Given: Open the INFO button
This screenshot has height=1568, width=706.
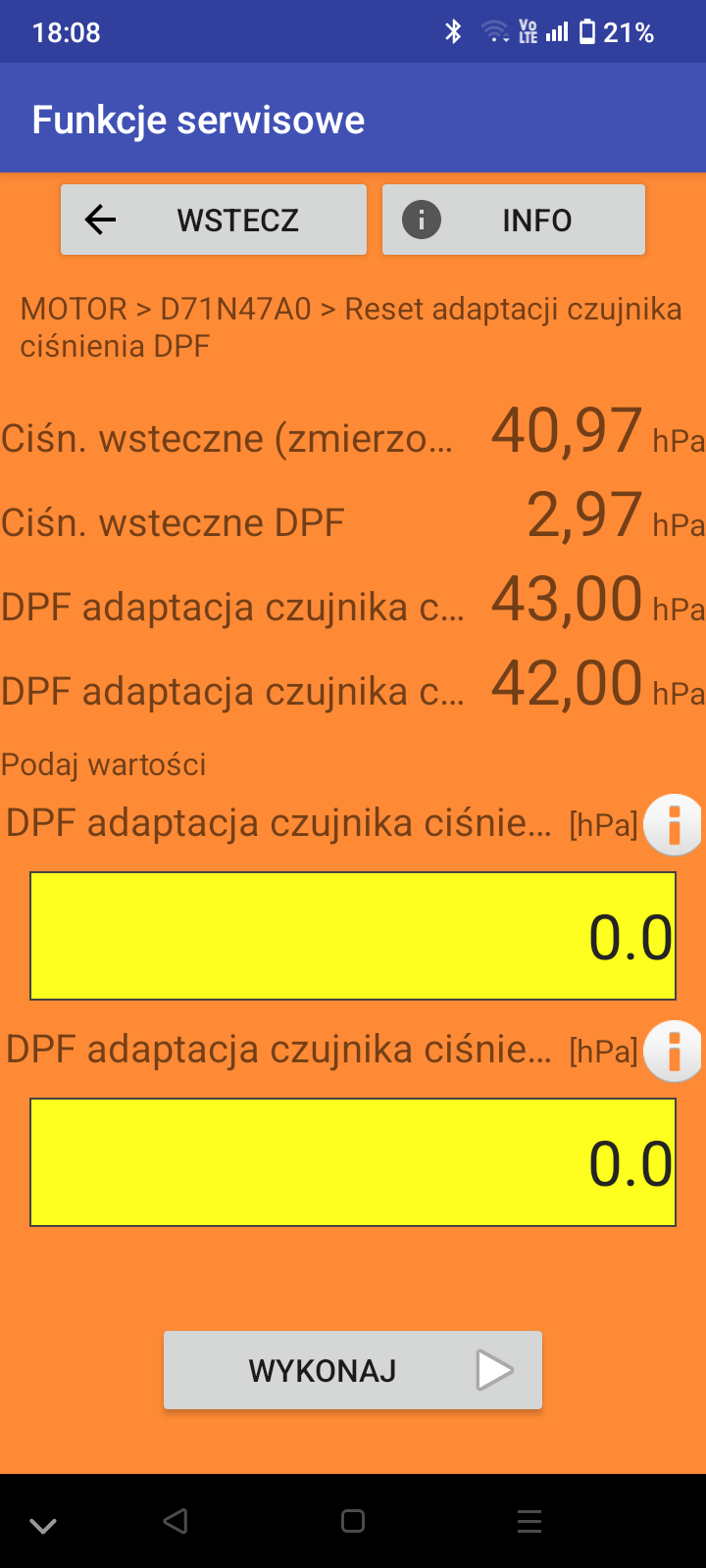Looking at the screenshot, I should point(514,220).
